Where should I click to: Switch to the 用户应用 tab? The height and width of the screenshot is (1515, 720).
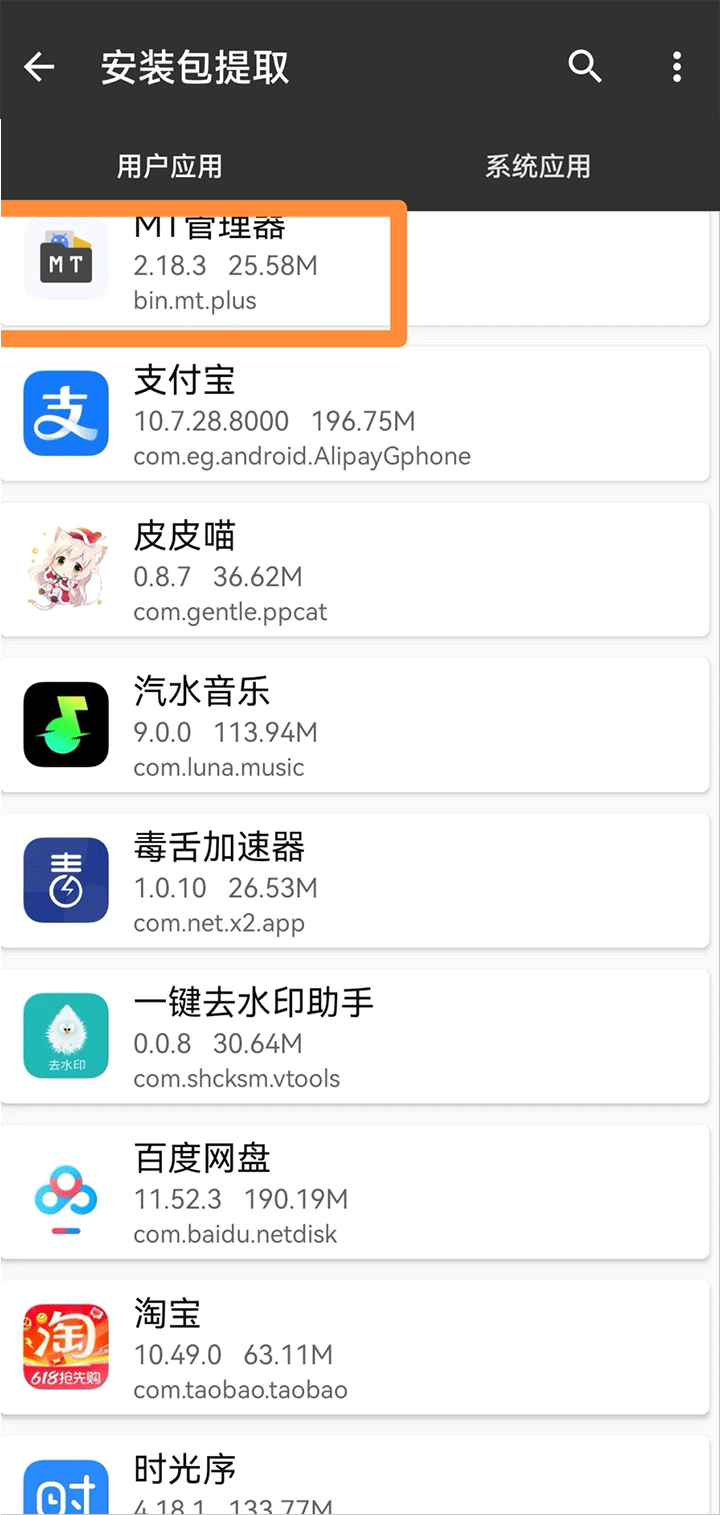click(169, 166)
